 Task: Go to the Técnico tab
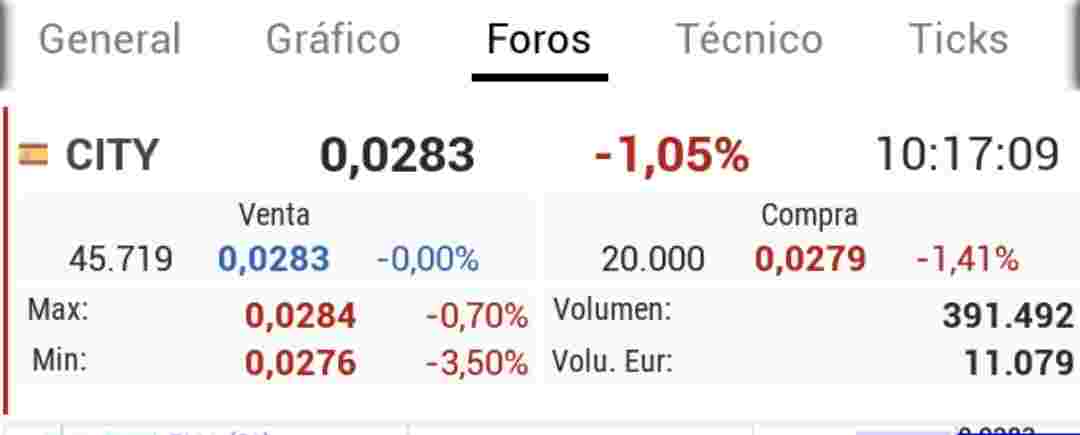[749, 39]
